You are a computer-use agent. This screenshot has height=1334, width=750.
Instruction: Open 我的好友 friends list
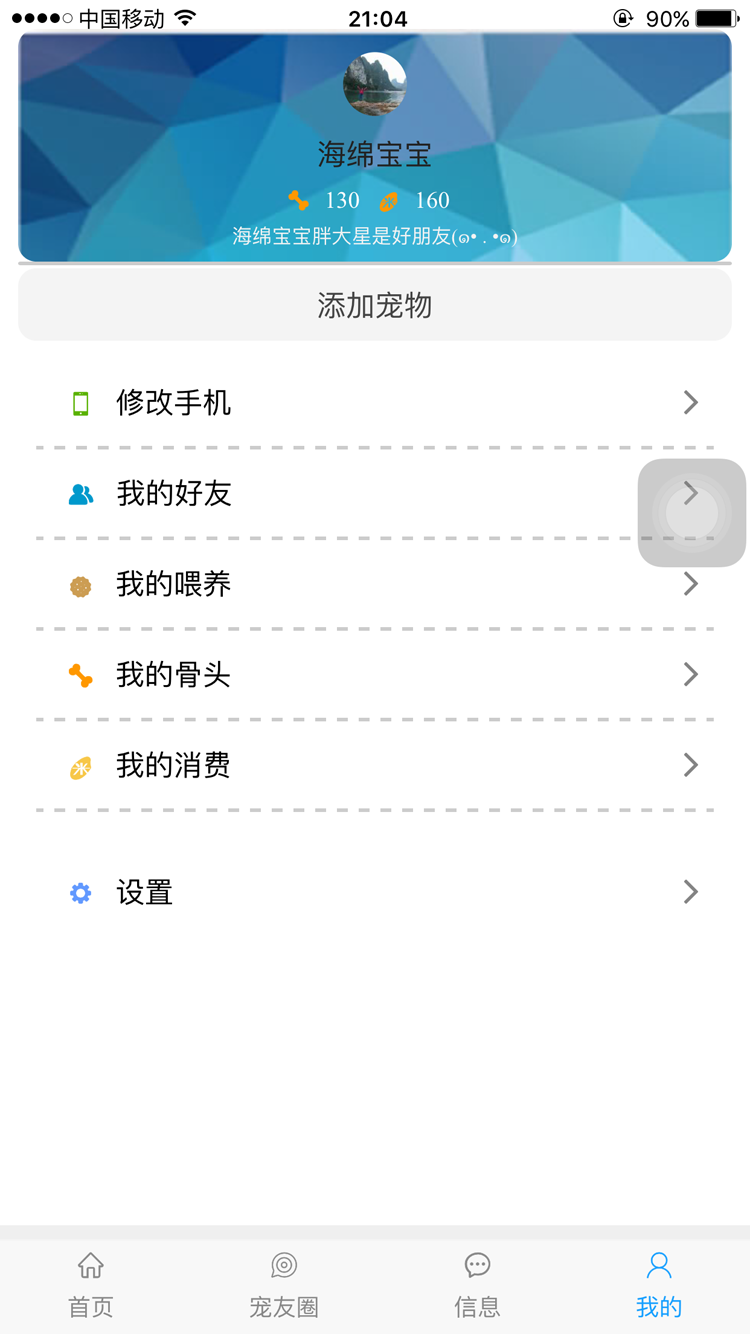[x=375, y=493]
